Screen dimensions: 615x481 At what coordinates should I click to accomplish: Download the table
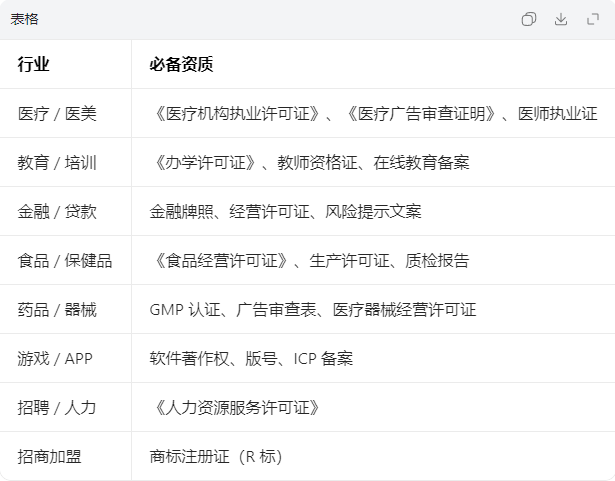coord(561,19)
